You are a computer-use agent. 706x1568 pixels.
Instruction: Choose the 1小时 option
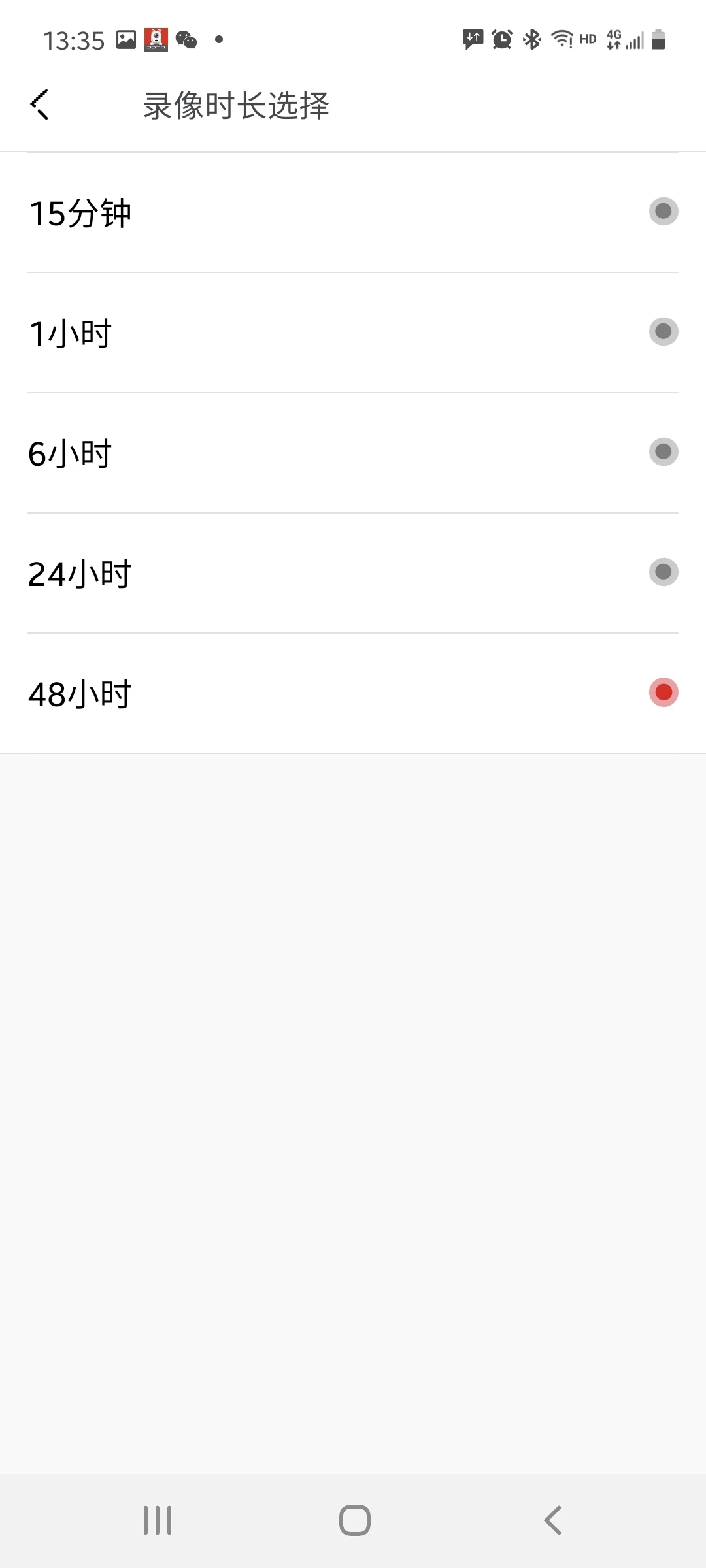353,333
